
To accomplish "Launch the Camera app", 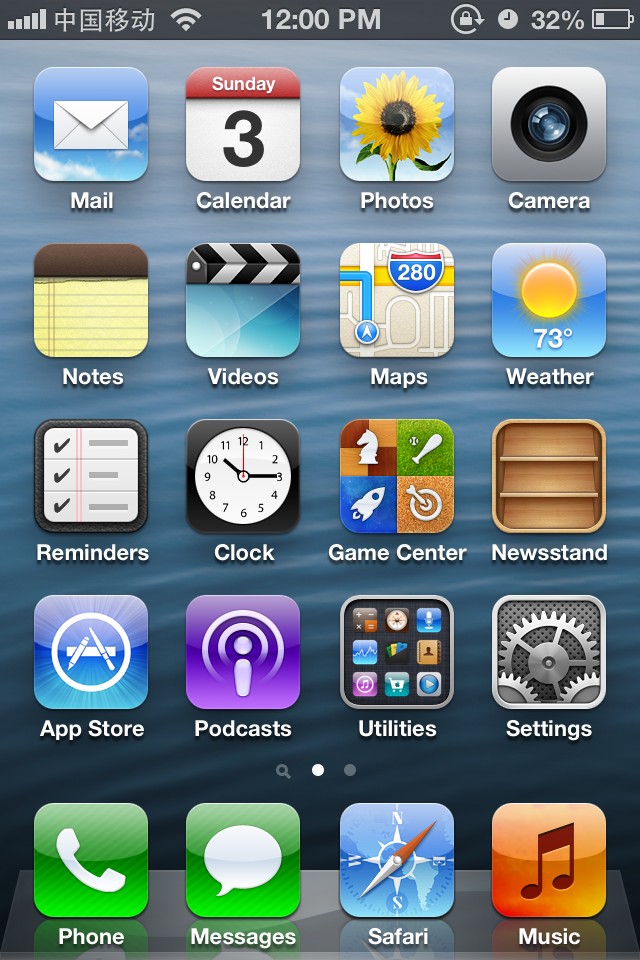I will click(x=549, y=124).
